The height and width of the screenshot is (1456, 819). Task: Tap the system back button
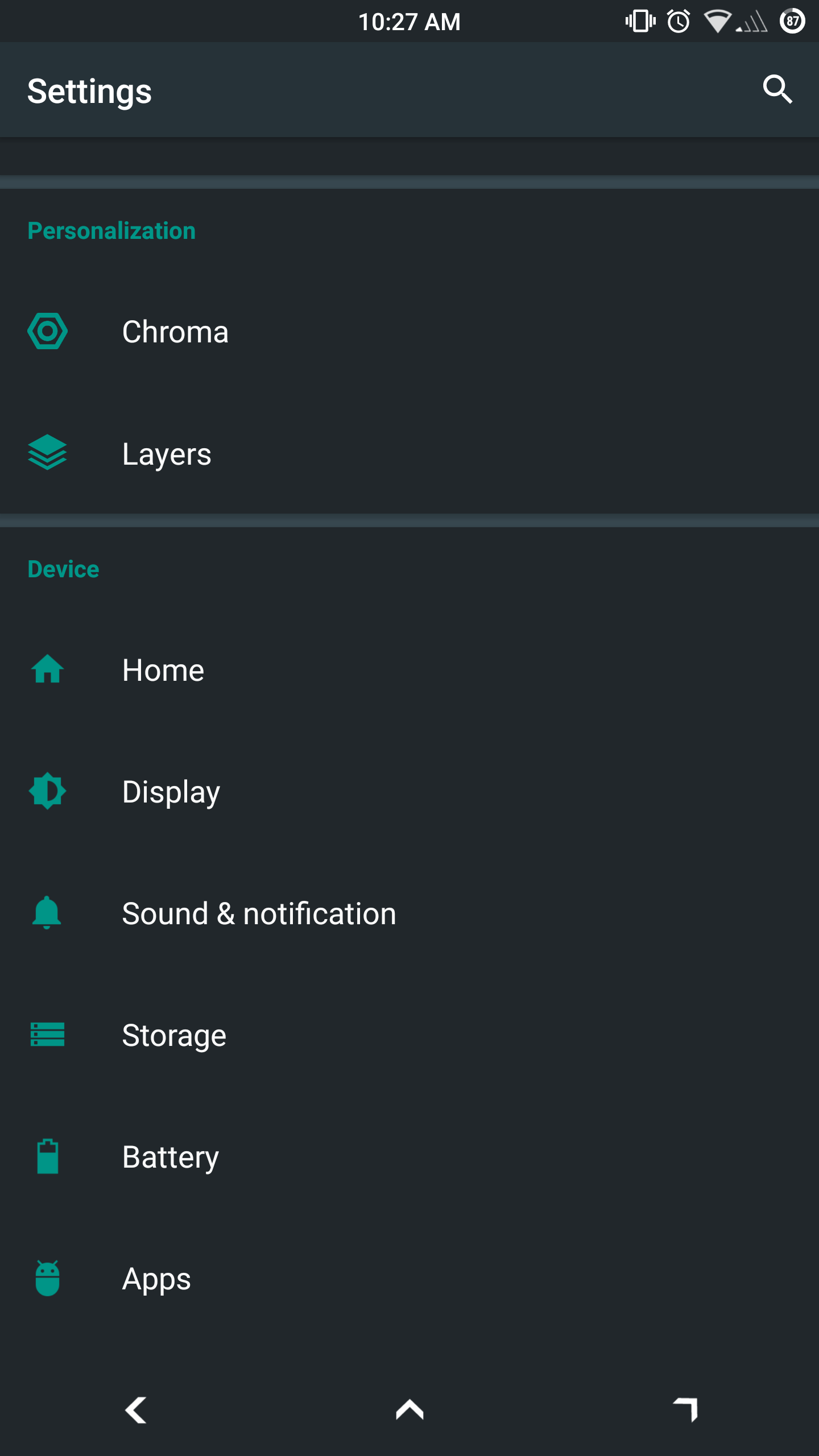pyautogui.click(x=136, y=1410)
